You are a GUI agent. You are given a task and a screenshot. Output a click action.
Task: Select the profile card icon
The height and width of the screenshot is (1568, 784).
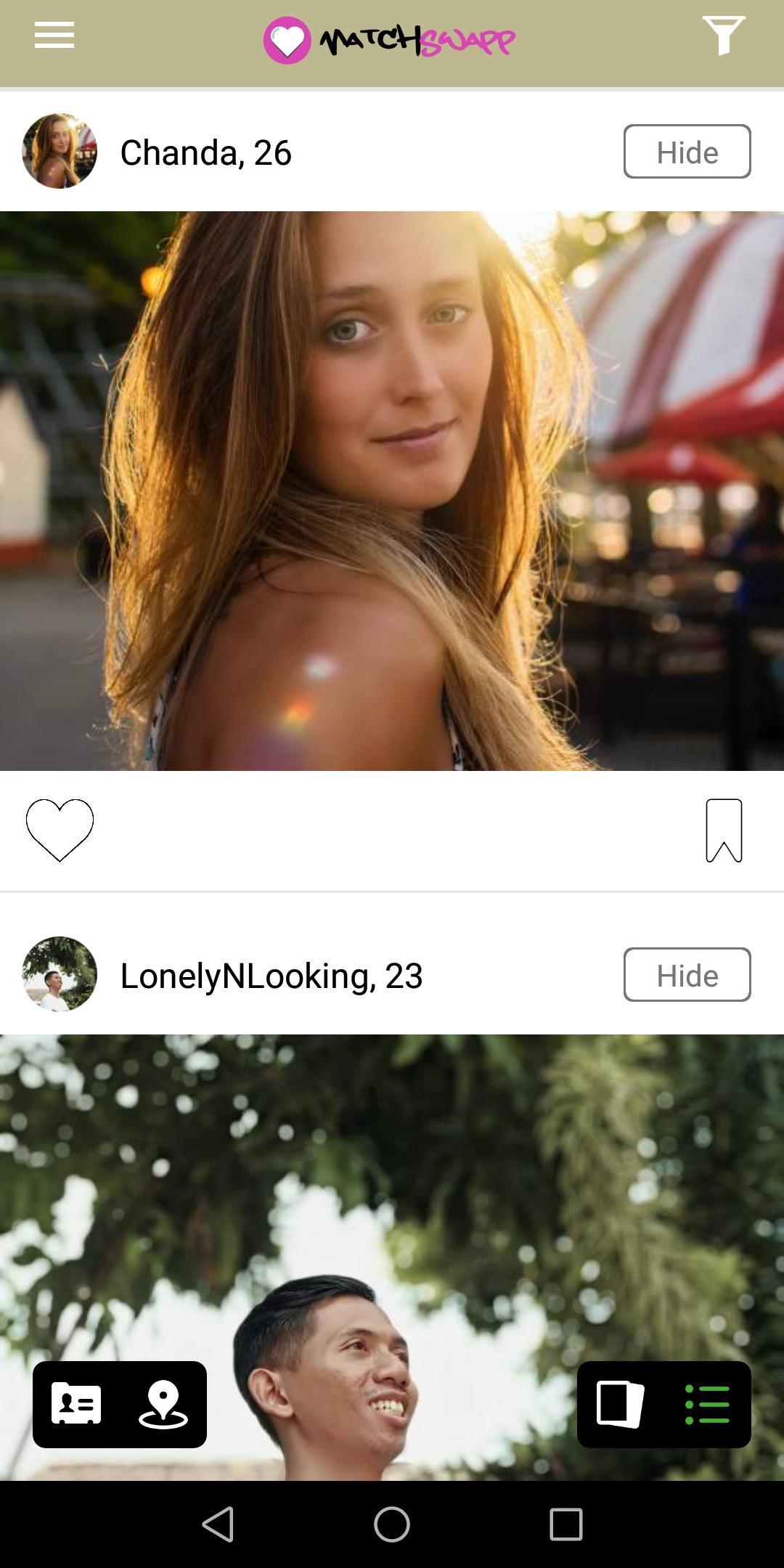click(75, 1404)
